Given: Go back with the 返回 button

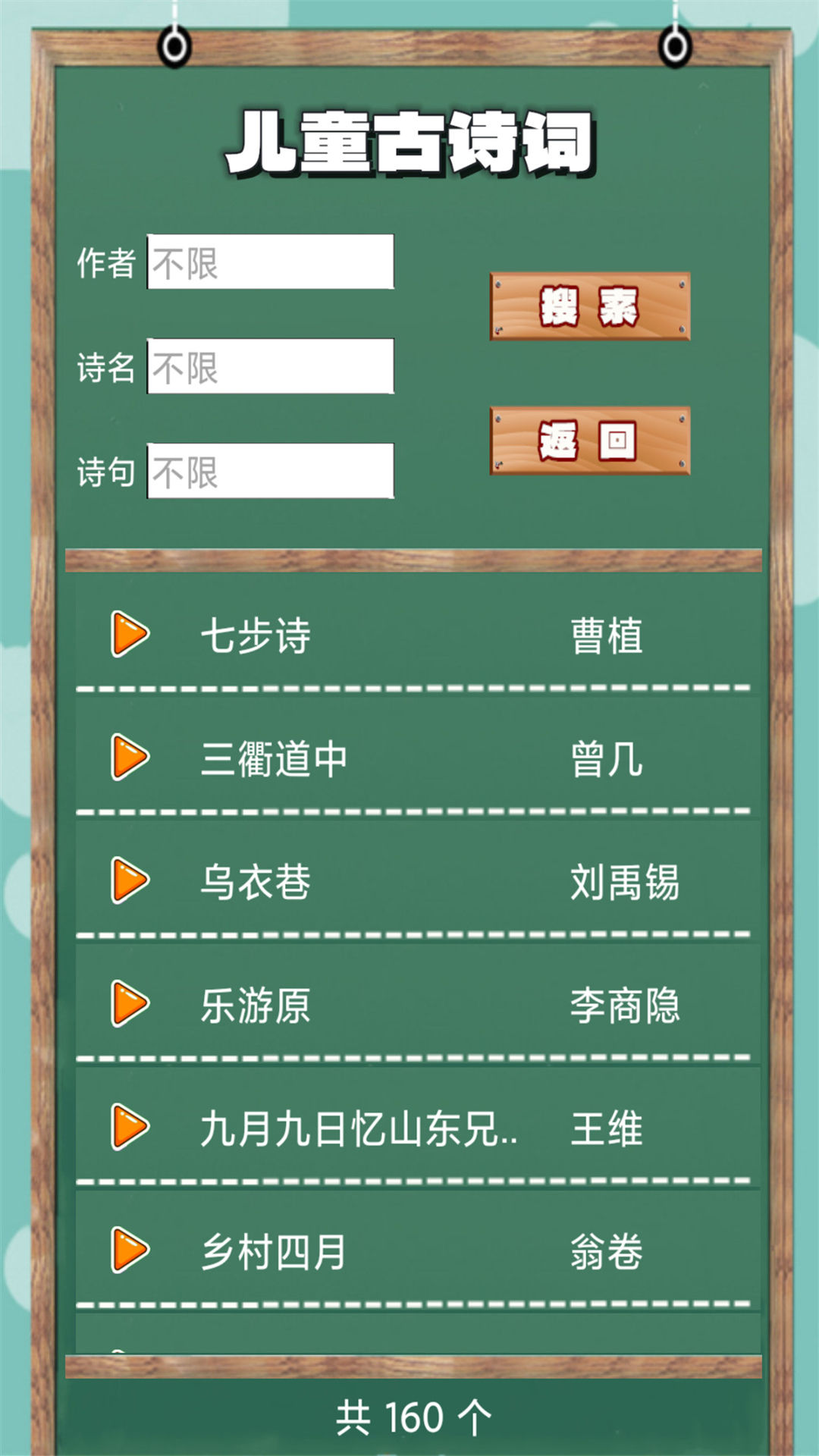Looking at the screenshot, I should tap(589, 441).
